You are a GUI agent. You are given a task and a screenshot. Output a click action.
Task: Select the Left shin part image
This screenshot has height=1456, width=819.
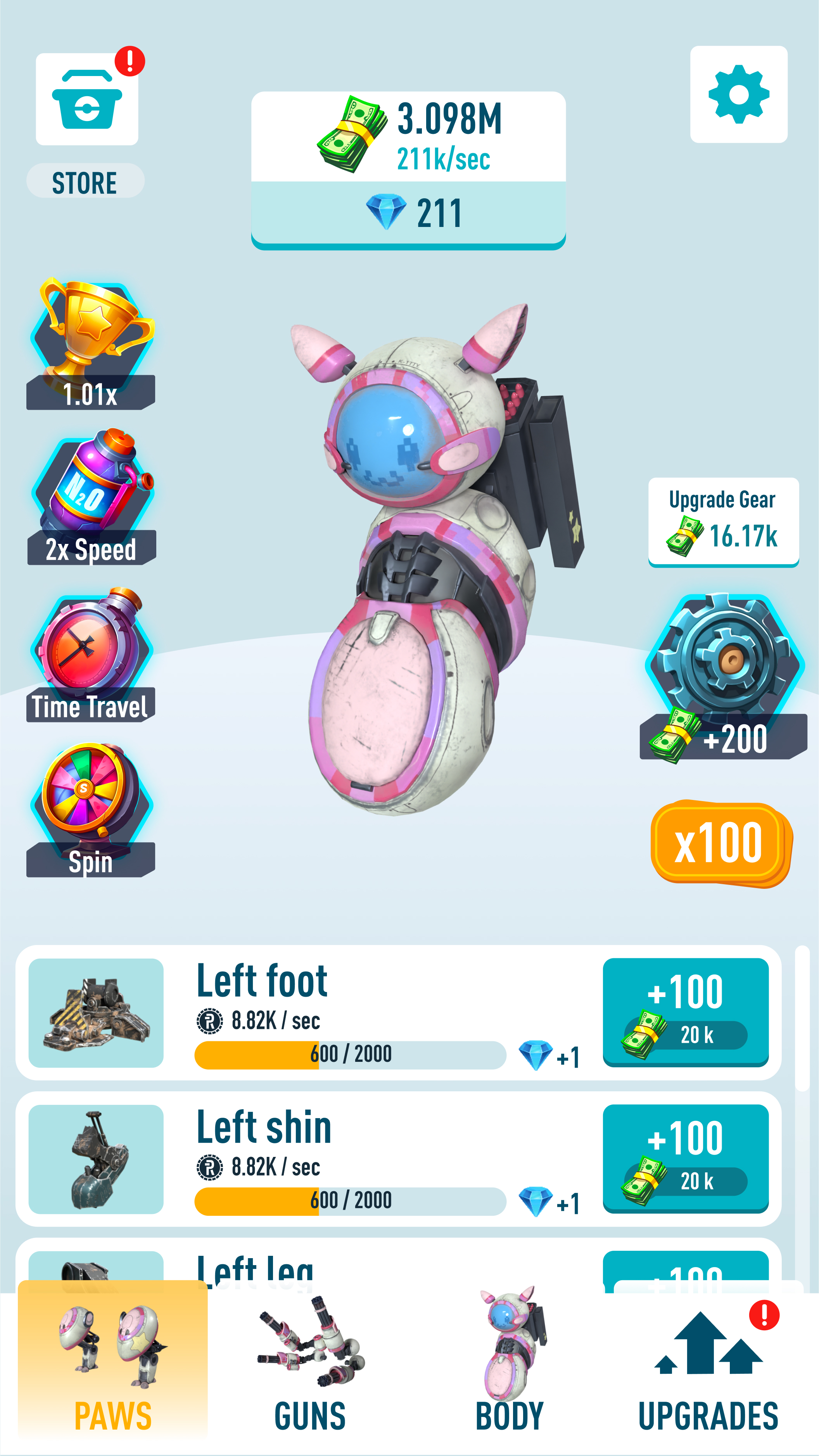pos(96,1159)
